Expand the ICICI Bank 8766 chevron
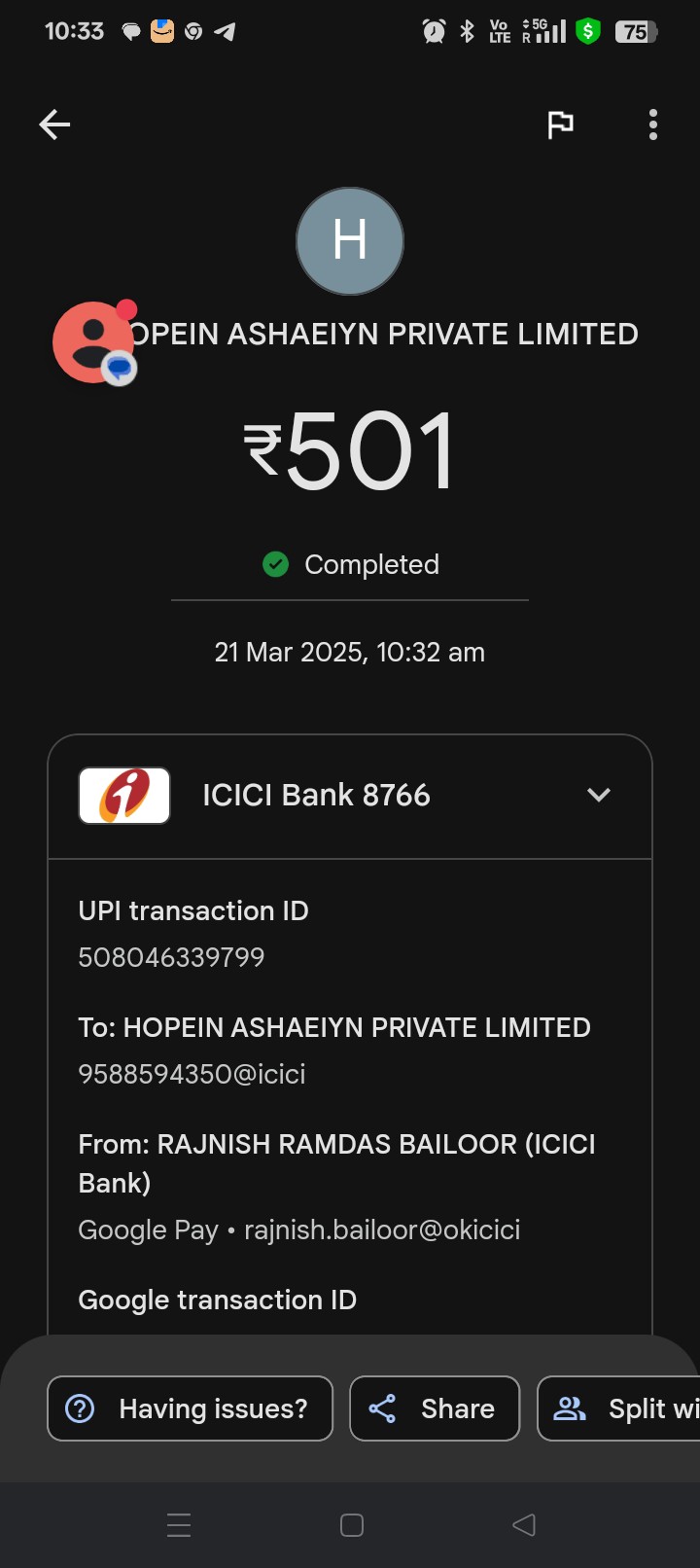The height and width of the screenshot is (1568, 700). [599, 795]
